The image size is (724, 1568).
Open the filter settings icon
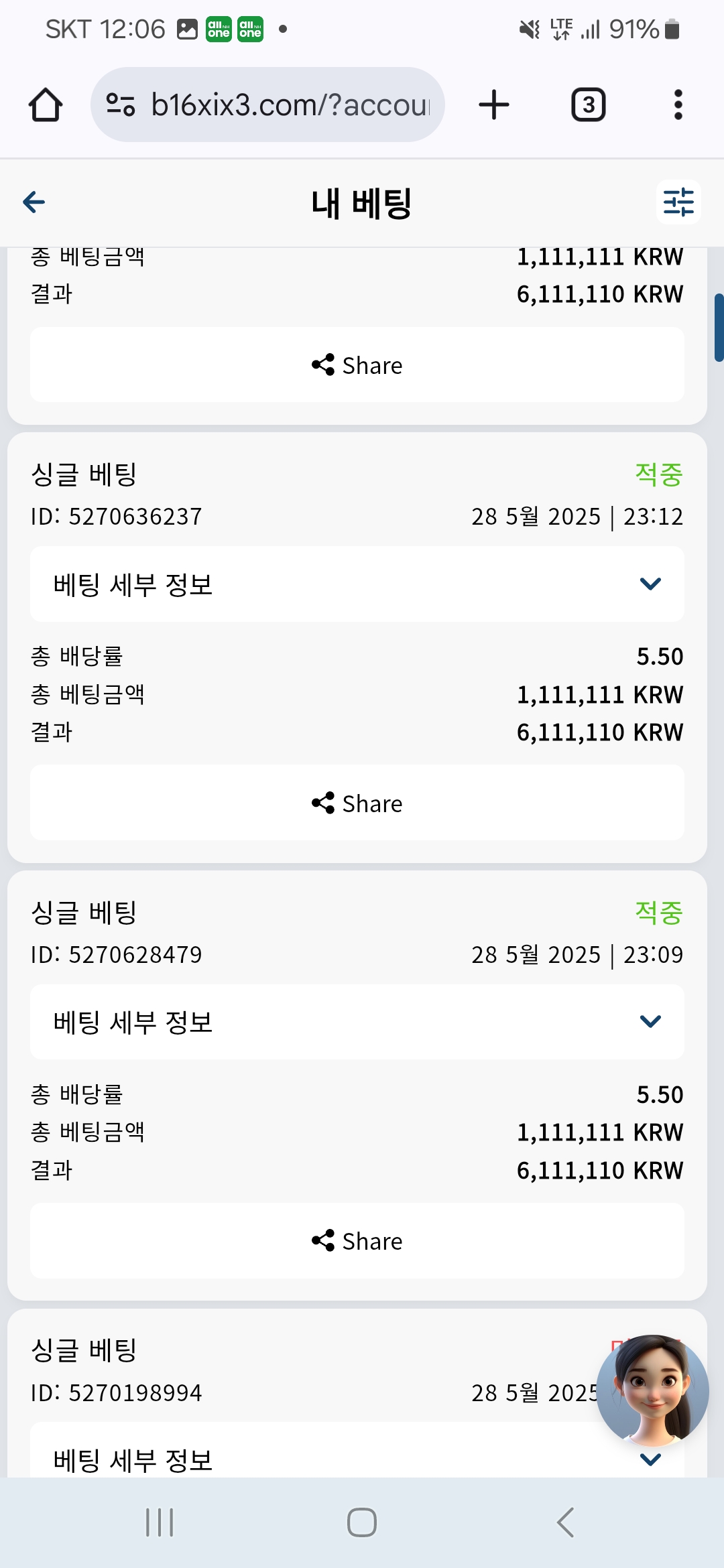coord(678,202)
